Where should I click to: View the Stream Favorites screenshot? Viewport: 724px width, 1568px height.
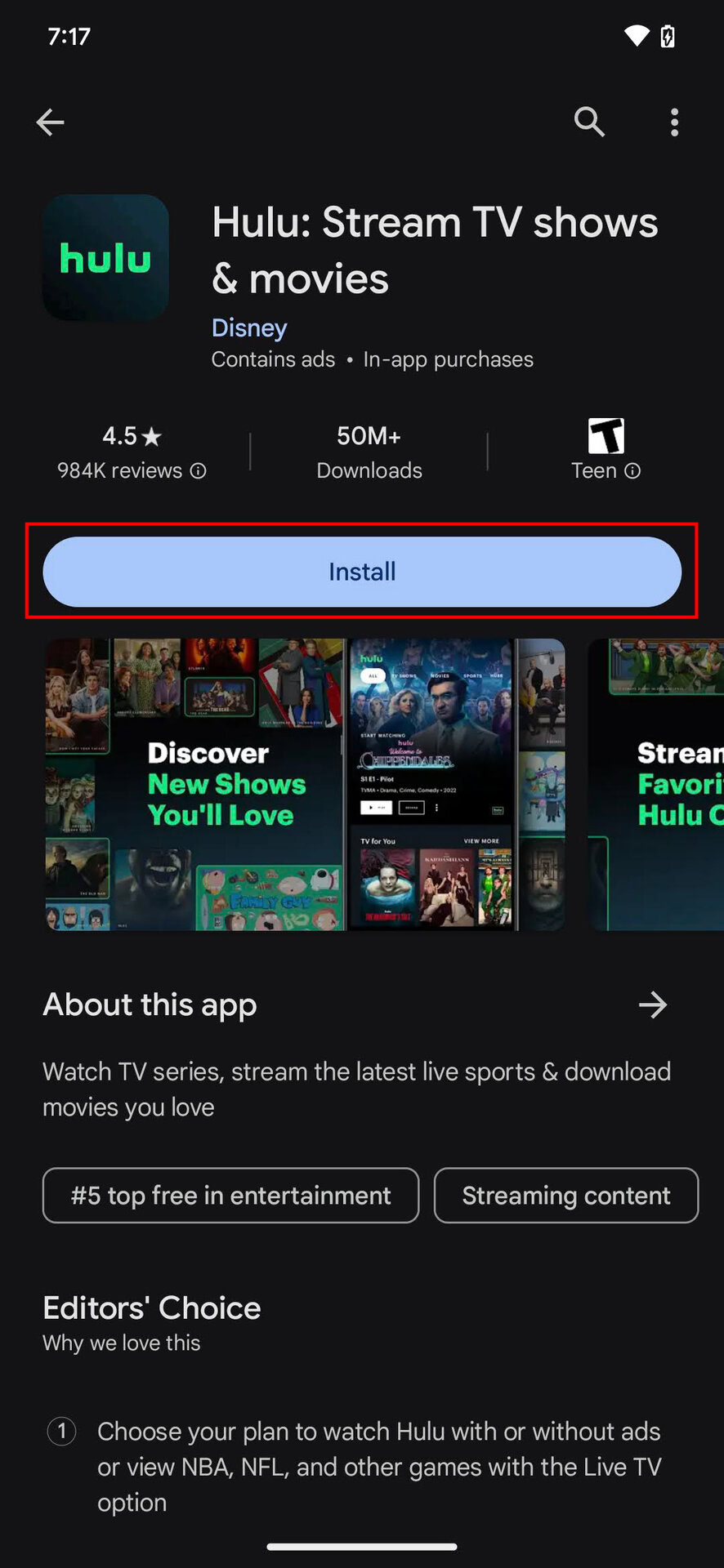657,784
